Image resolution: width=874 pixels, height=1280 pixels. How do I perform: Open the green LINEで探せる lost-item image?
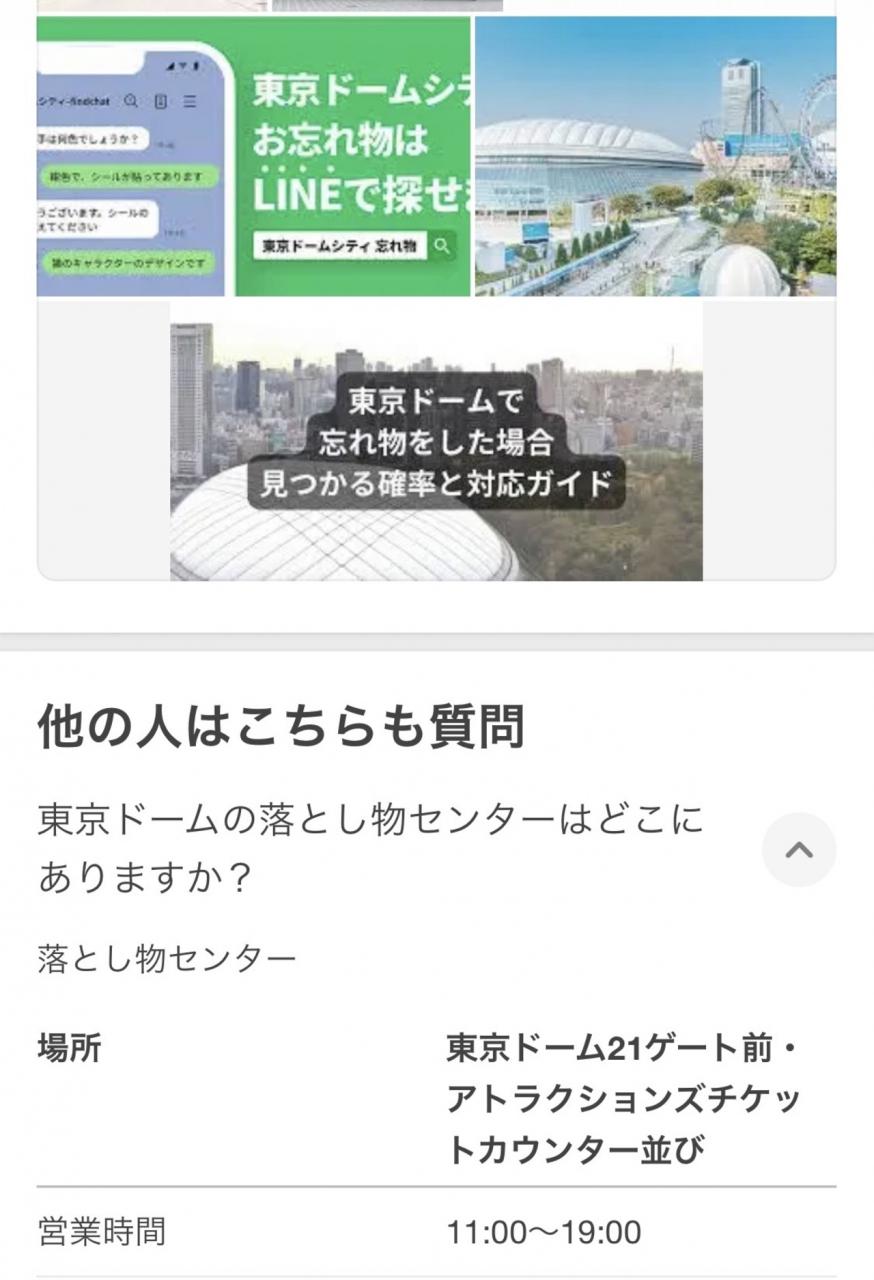coord(253,157)
